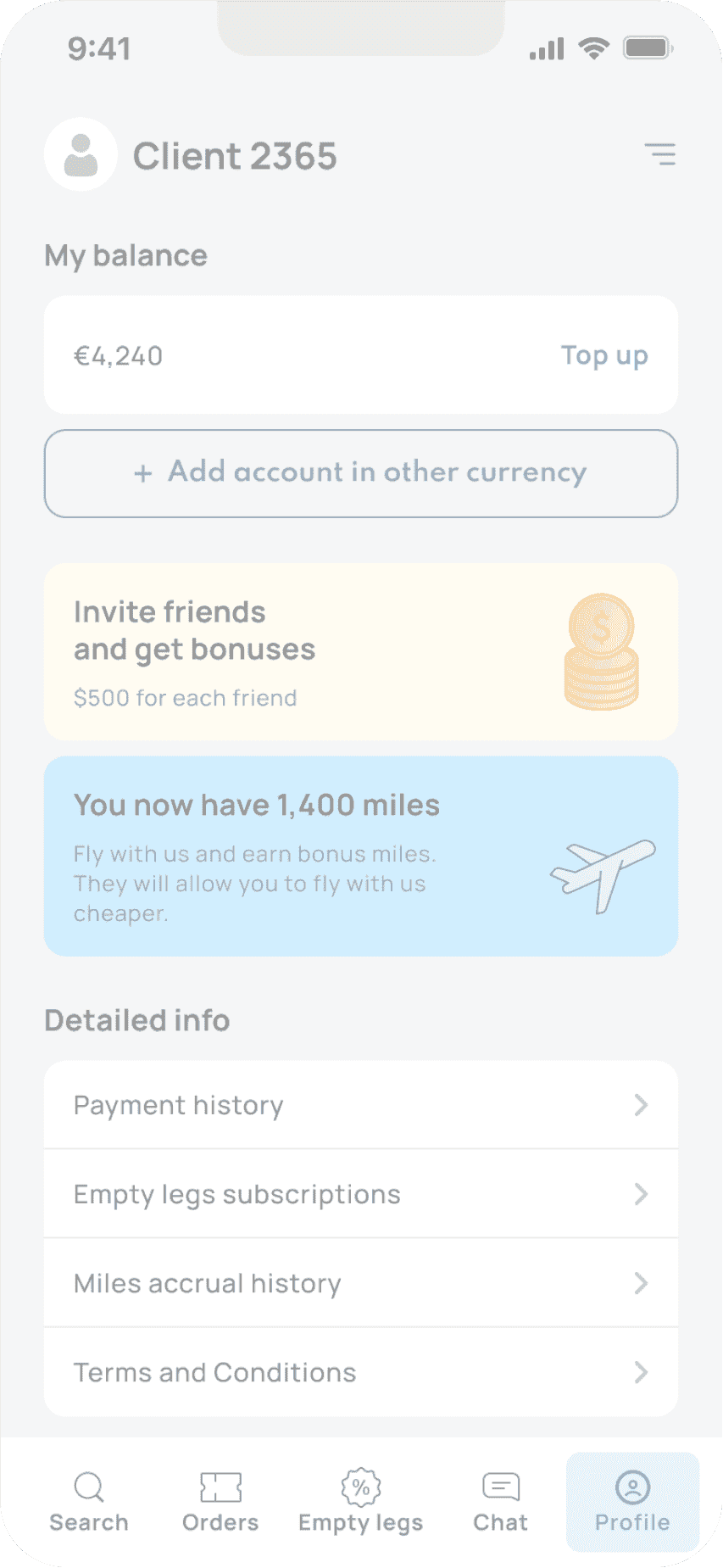Tap the coin stack illustration
Image resolution: width=723 pixels, height=1568 pixels.
pos(600,651)
